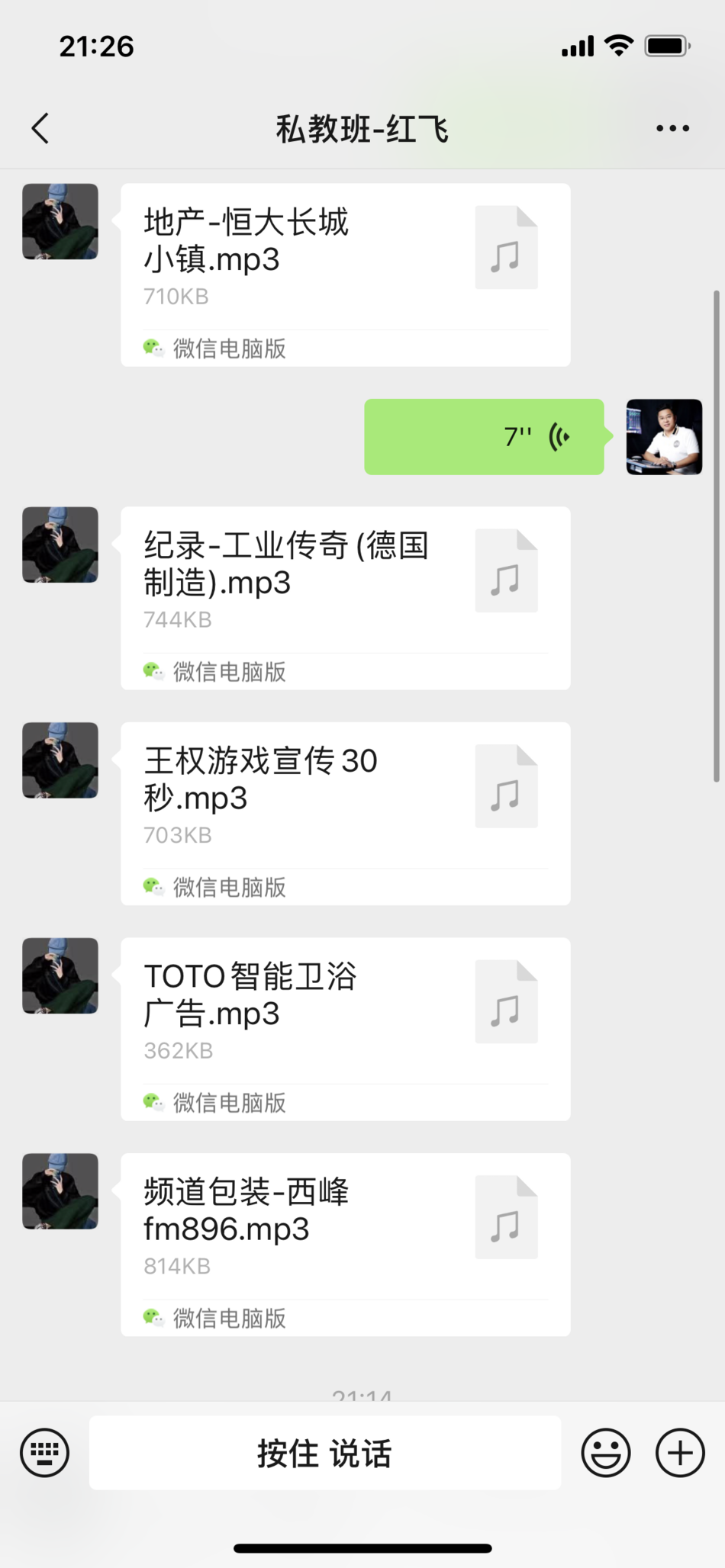Tap the 按住 说话 hold-to-talk button
725x1568 pixels.
coord(325,1453)
